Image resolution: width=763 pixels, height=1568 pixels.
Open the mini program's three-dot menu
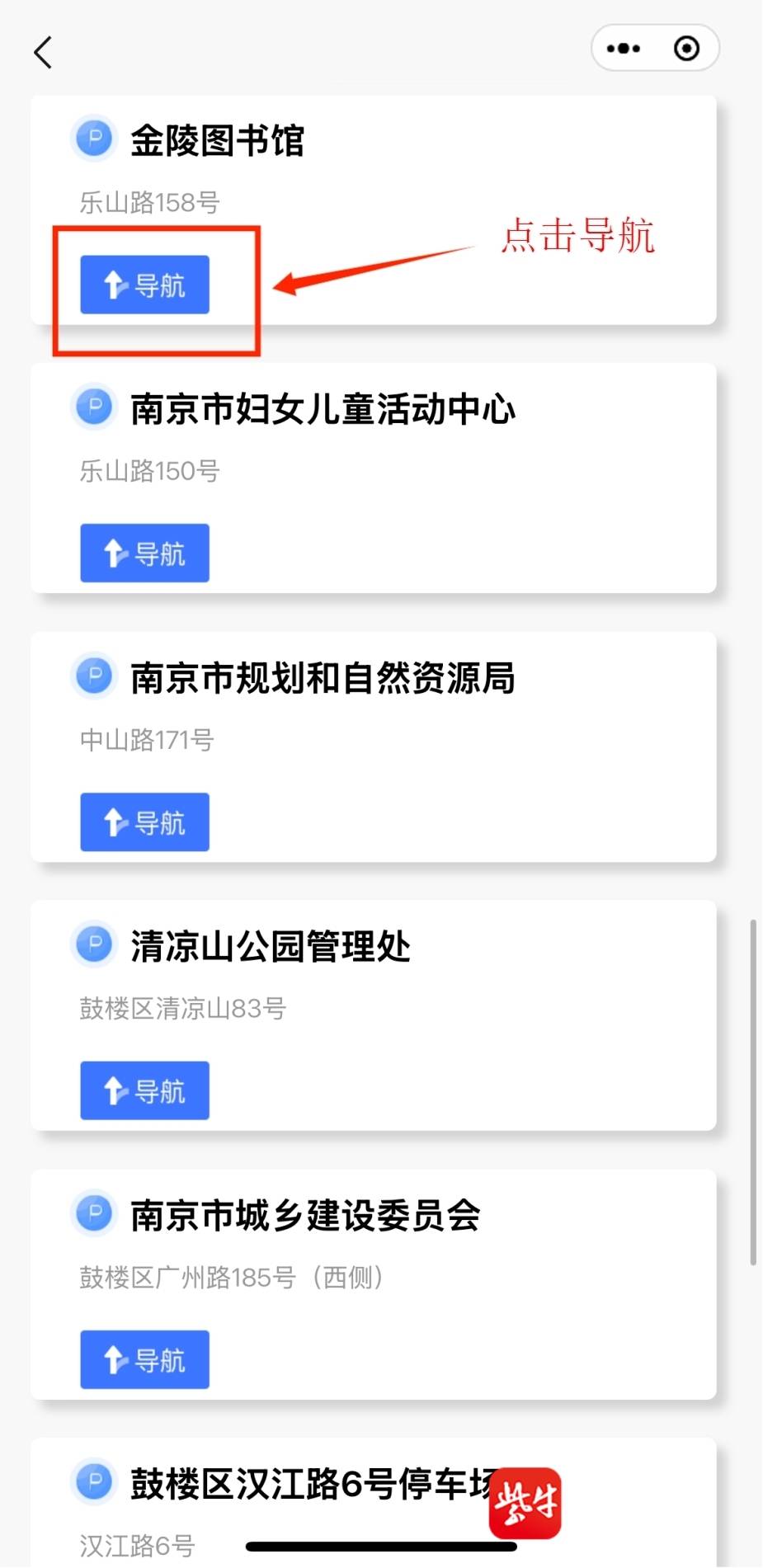tap(624, 49)
